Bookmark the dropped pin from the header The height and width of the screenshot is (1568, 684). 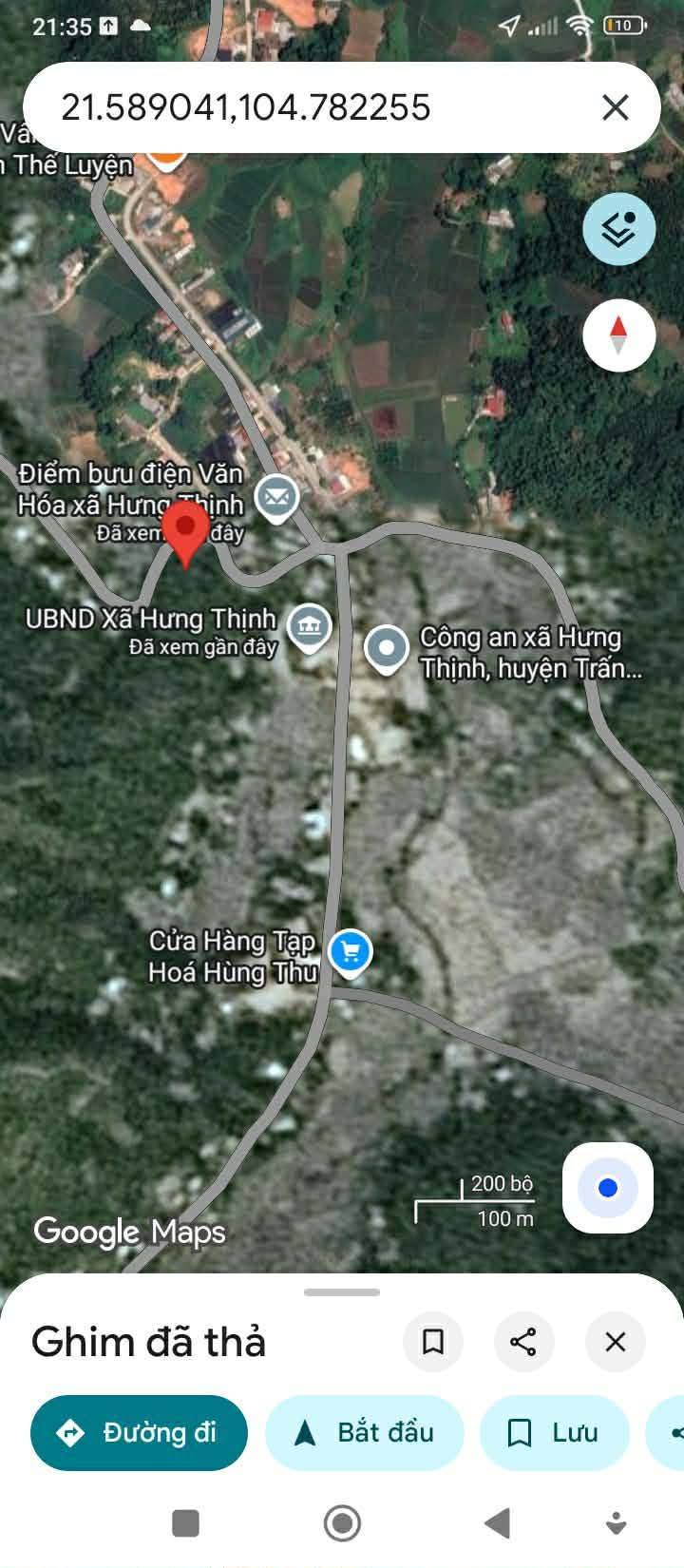[433, 1342]
